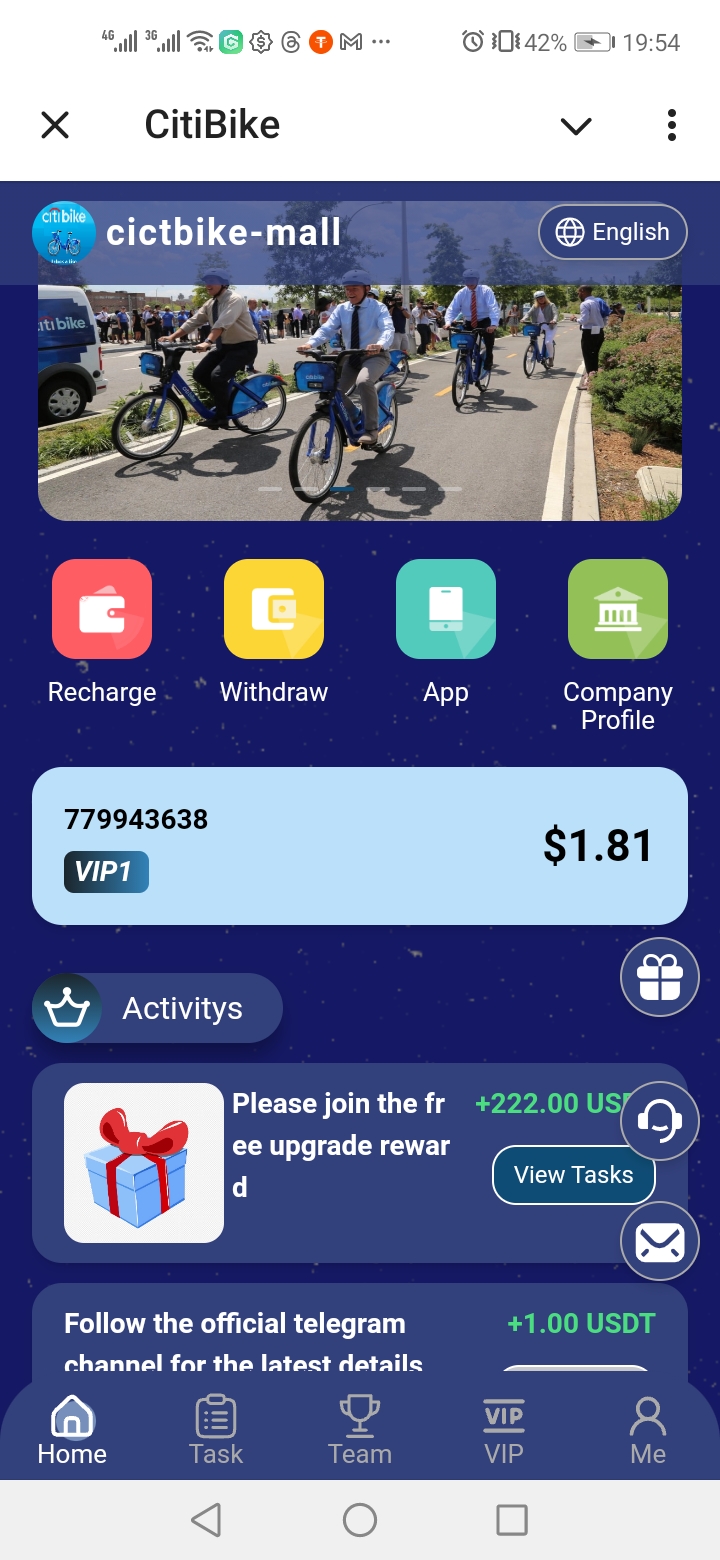Go to the Me tab
Screen dimensions: 720x1560
tap(648, 1431)
